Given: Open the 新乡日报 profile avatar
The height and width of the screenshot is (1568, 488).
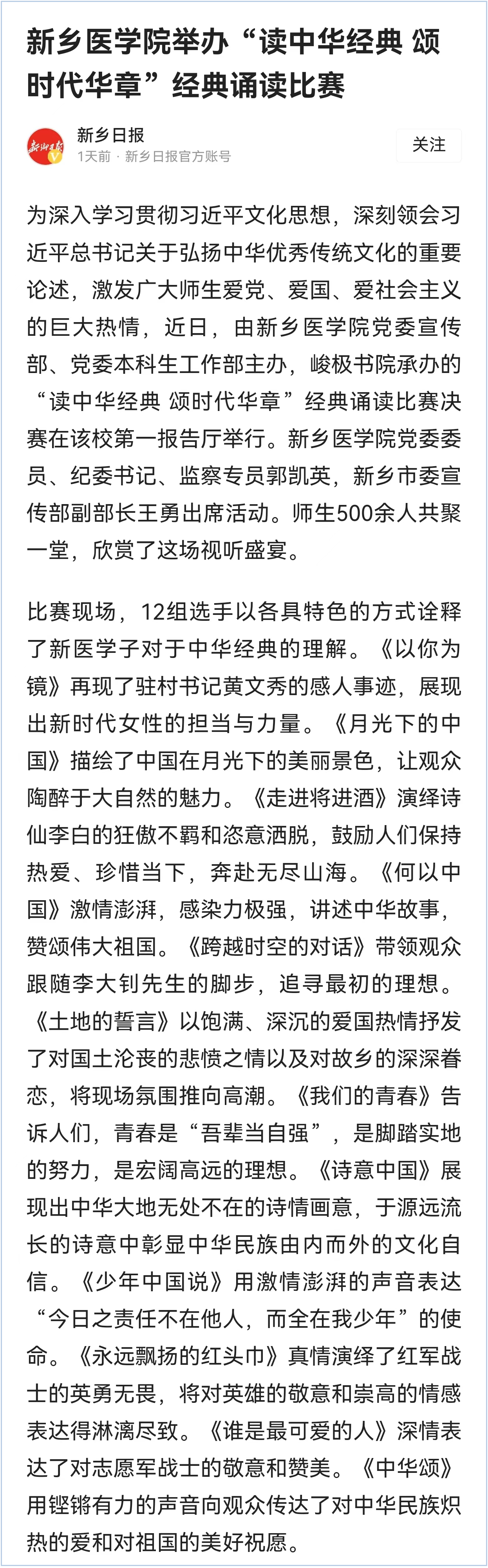Looking at the screenshot, I should (x=46, y=146).
